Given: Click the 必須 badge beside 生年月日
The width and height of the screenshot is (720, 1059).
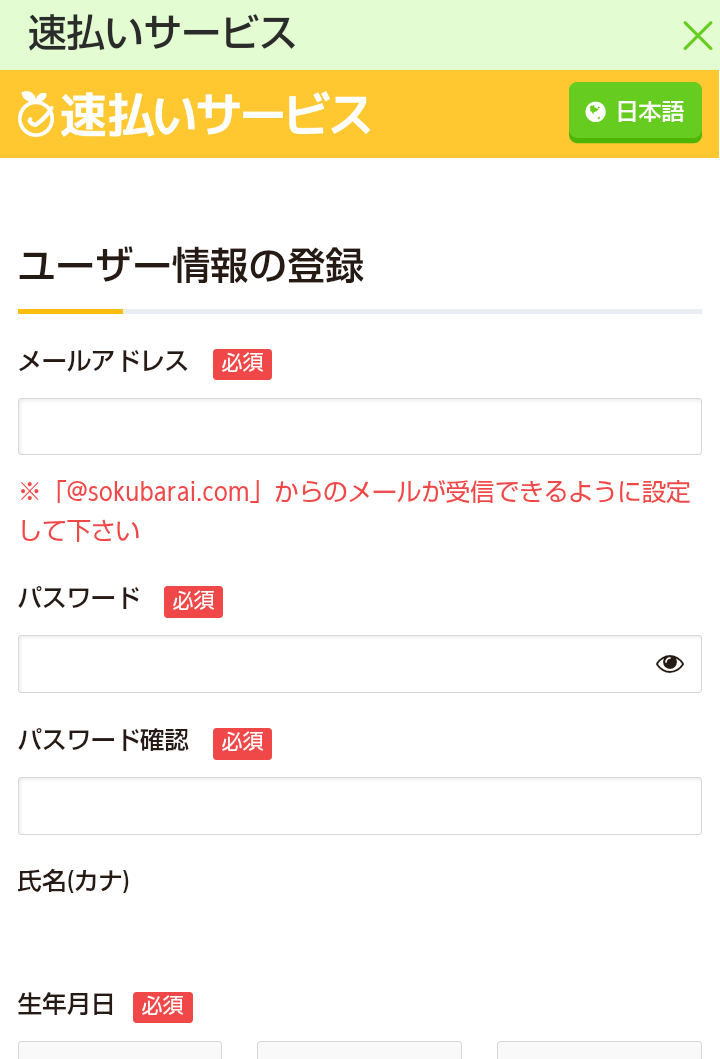Looking at the screenshot, I should click(163, 1008).
